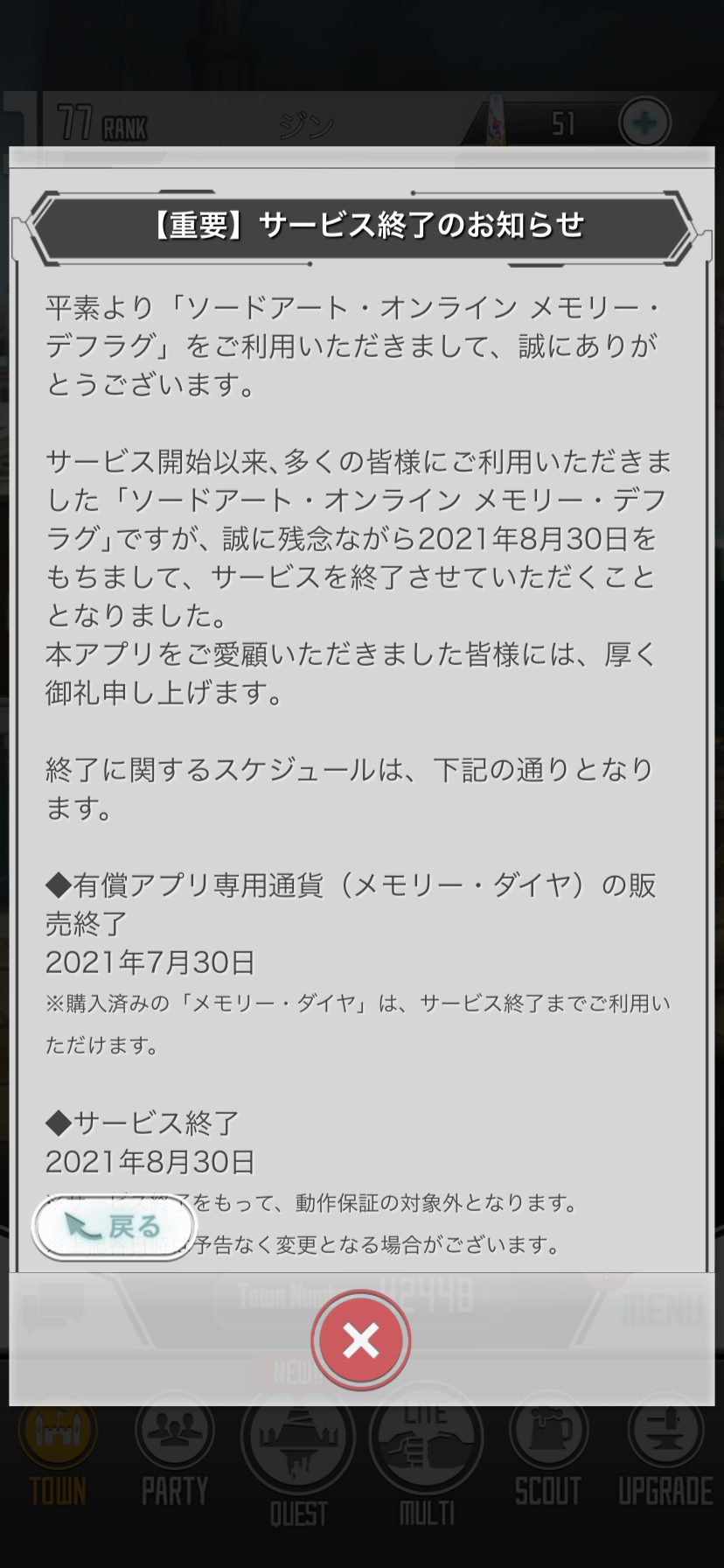Open the Party tab
Screen dimensions: 724x1568
(x=175, y=1457)
